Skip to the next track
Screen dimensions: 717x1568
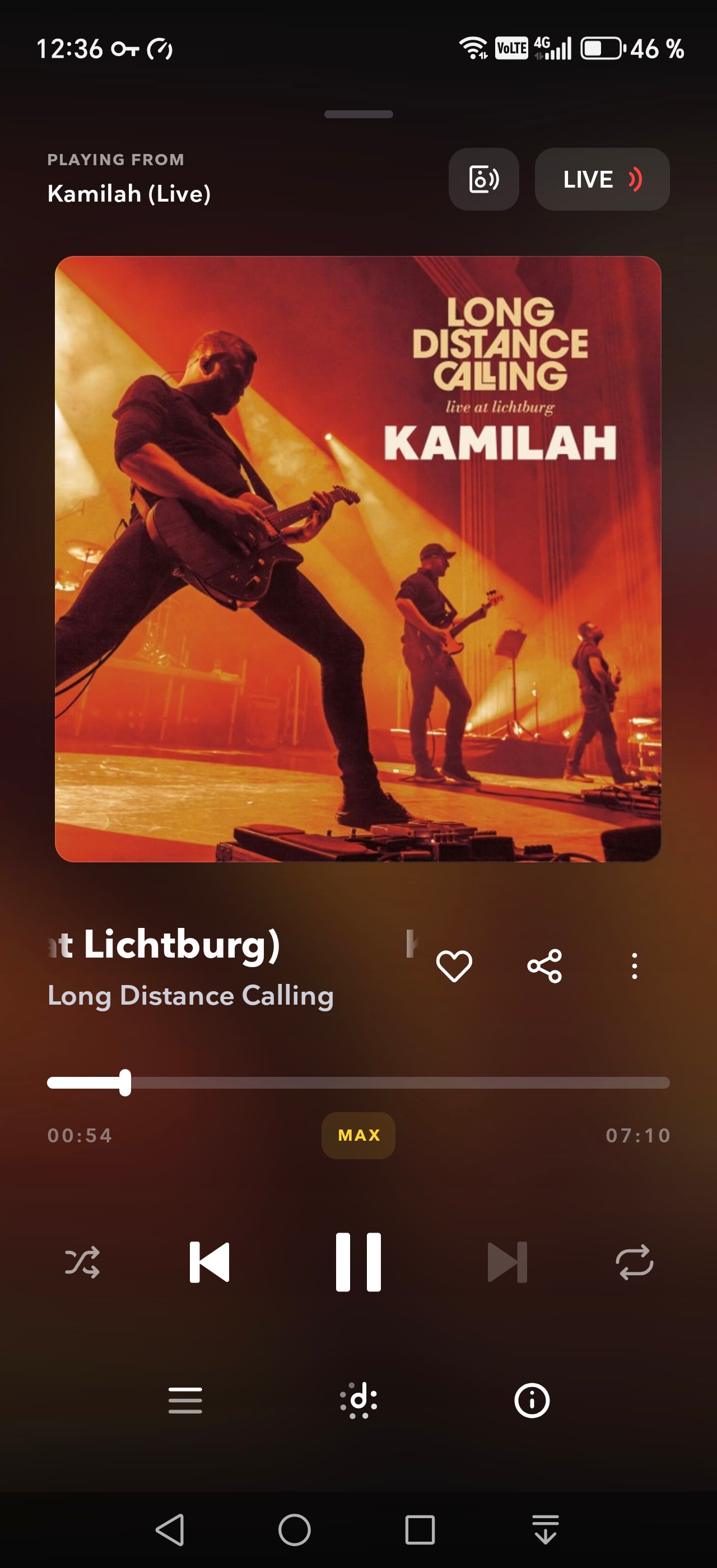point(506,1262)
